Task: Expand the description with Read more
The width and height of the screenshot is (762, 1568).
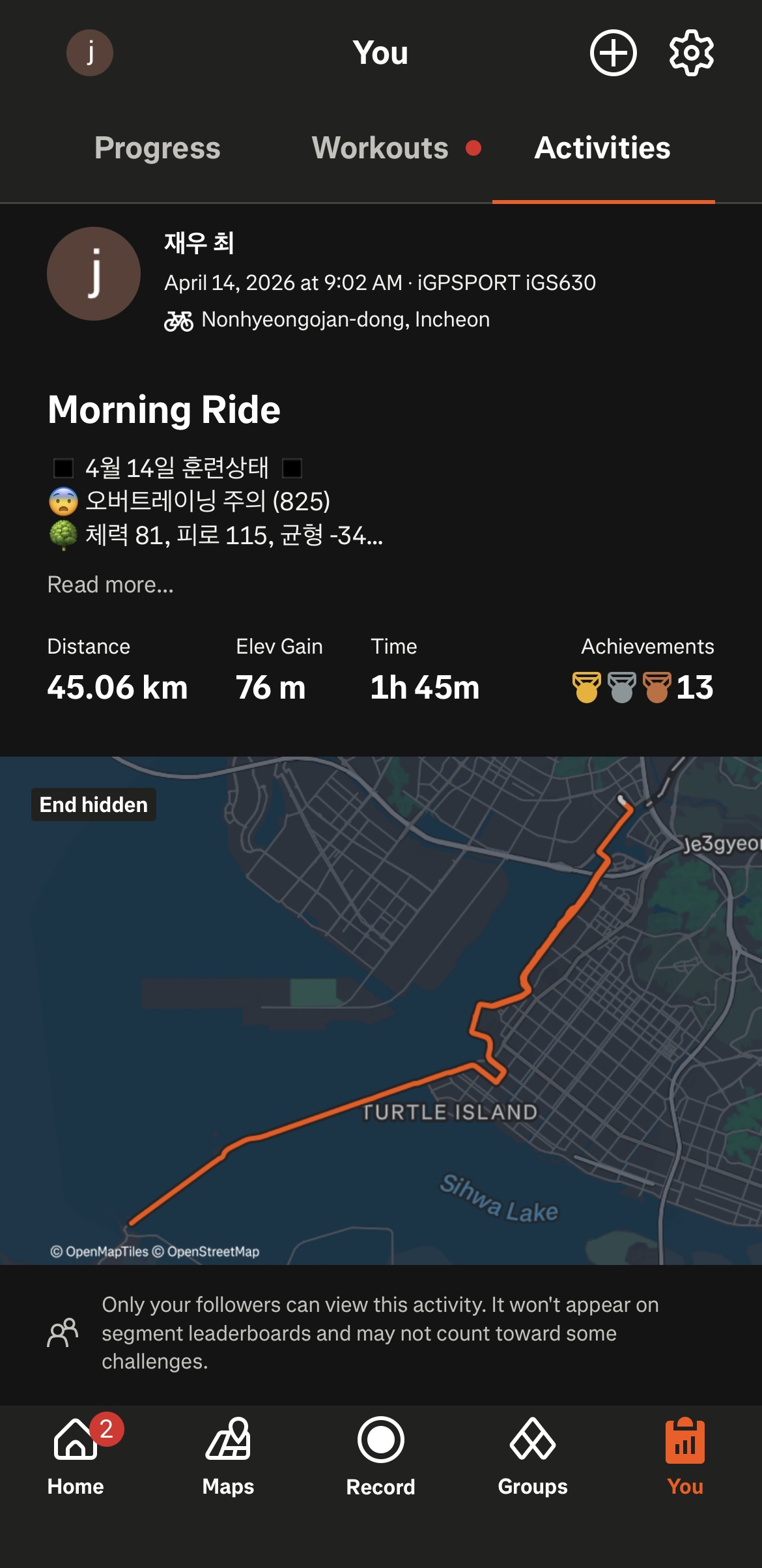Action: coord(111,585)
